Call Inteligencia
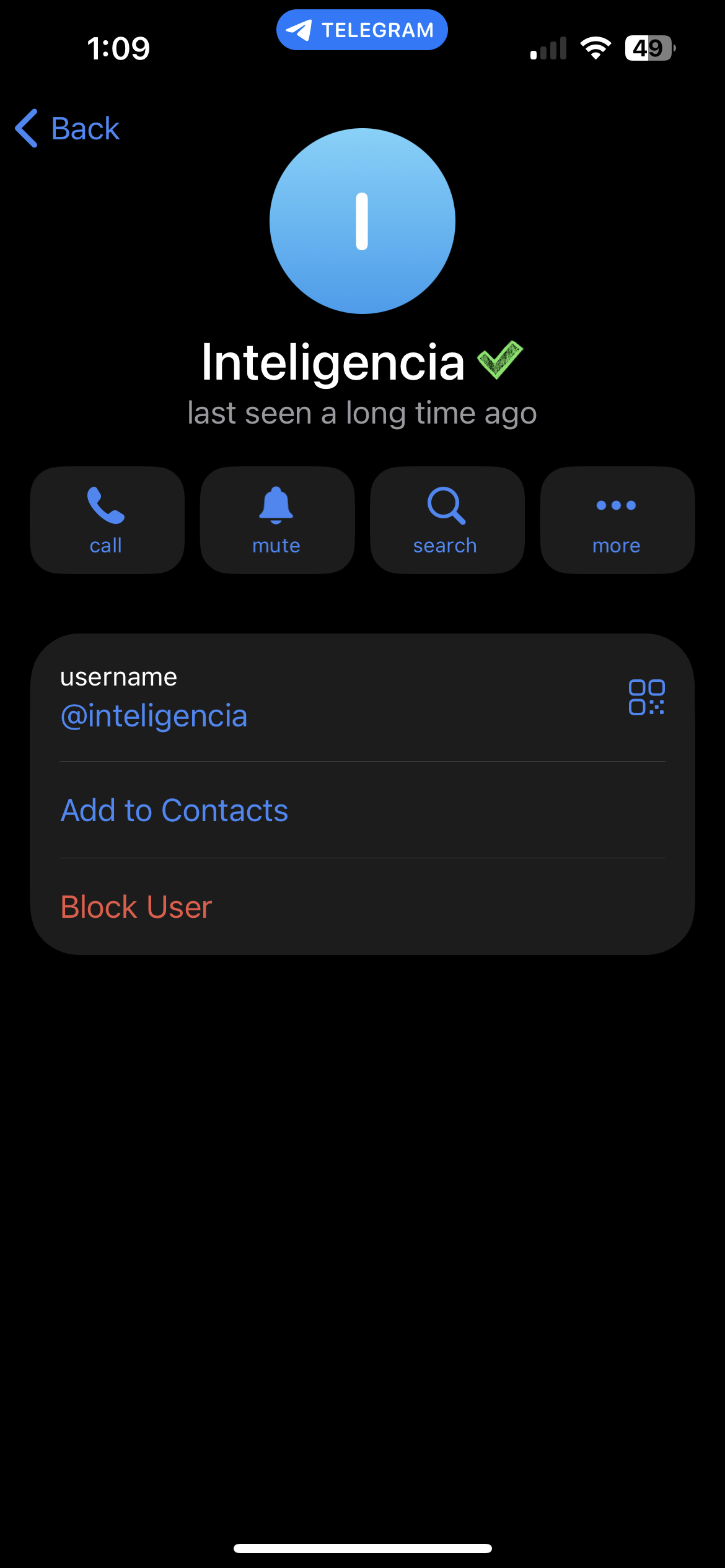725x1568 pixels. [107, 520]
